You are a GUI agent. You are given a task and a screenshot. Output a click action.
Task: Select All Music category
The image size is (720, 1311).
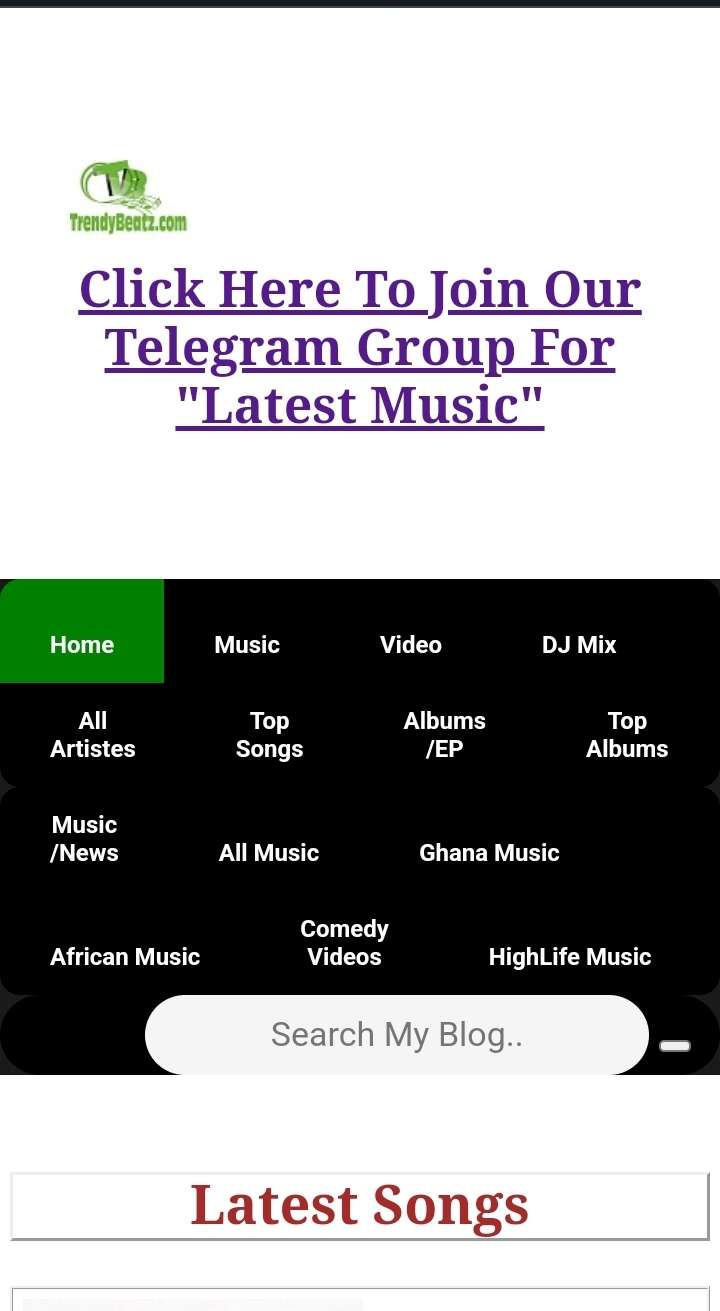coord(269,853)
